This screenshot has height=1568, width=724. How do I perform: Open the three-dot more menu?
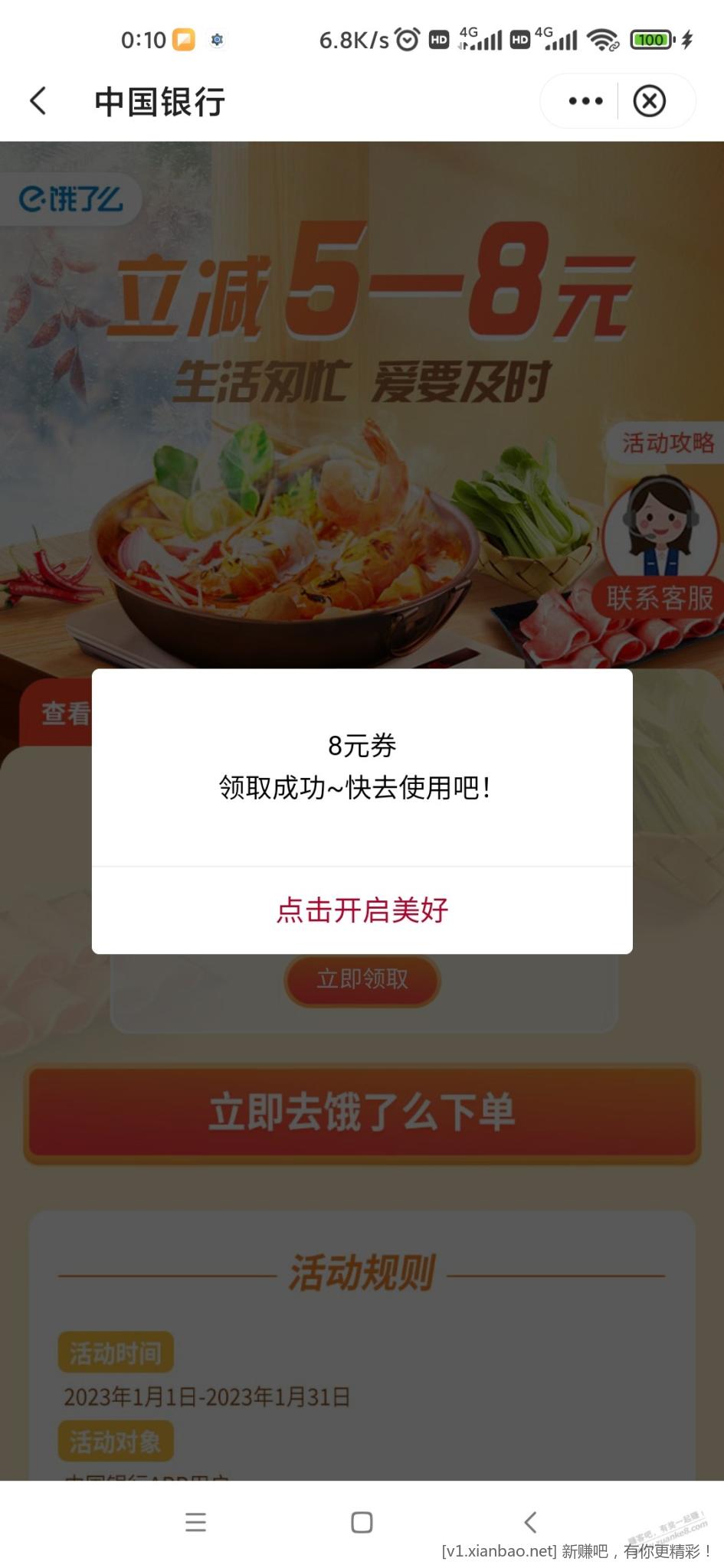click(x=585, y=101)
